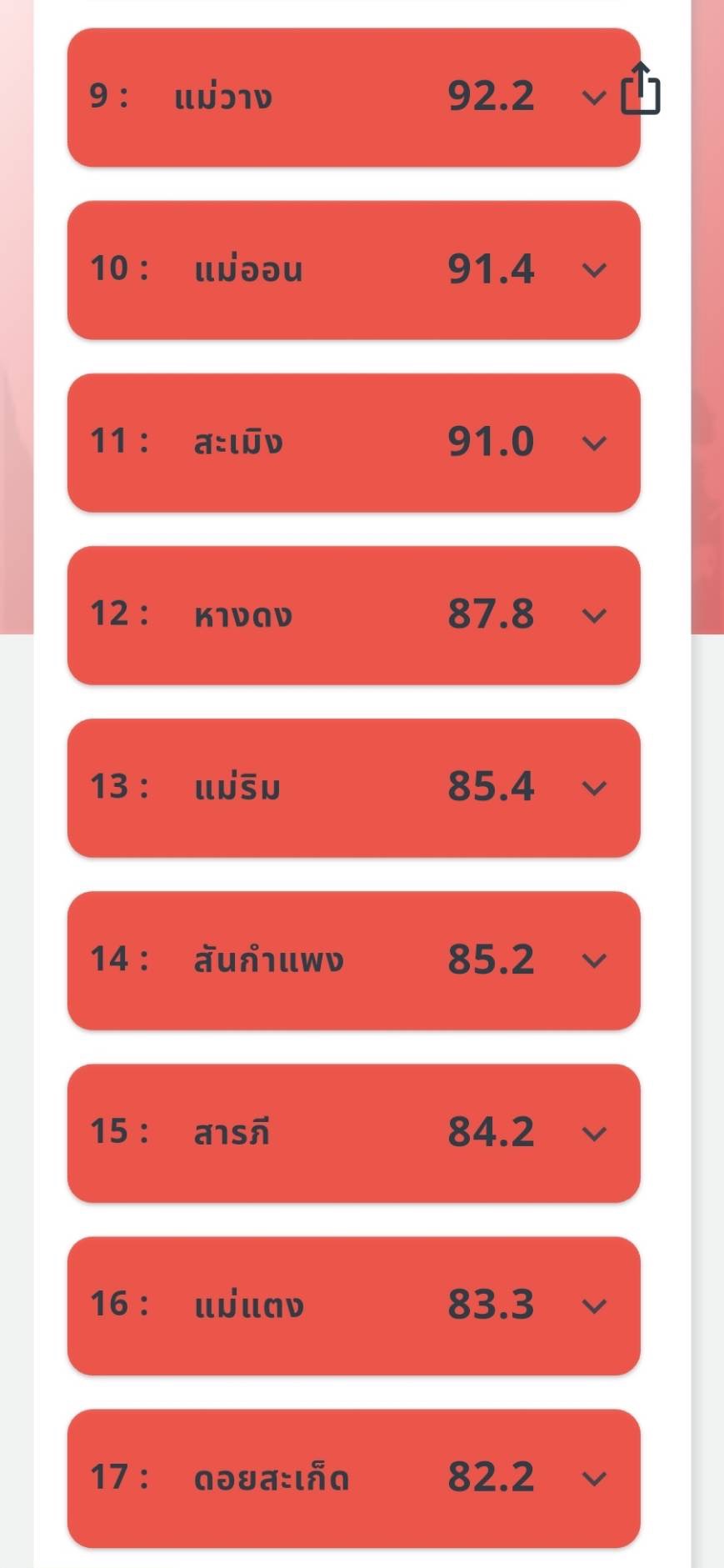
Task: Expand the สันกำแพง row
Action: (x=593, y=960)
